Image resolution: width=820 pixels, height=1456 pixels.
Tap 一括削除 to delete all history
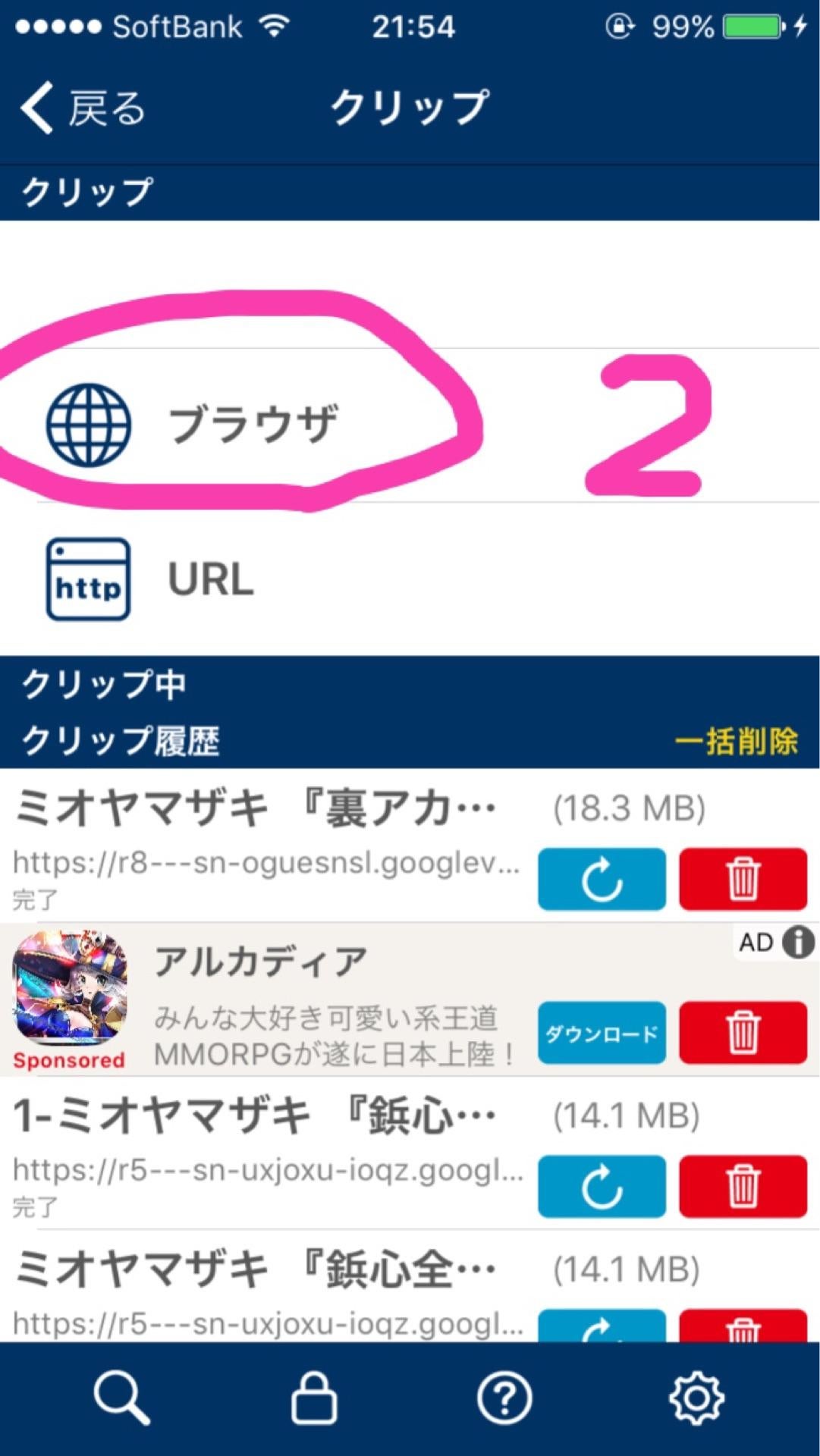[735, 741]
